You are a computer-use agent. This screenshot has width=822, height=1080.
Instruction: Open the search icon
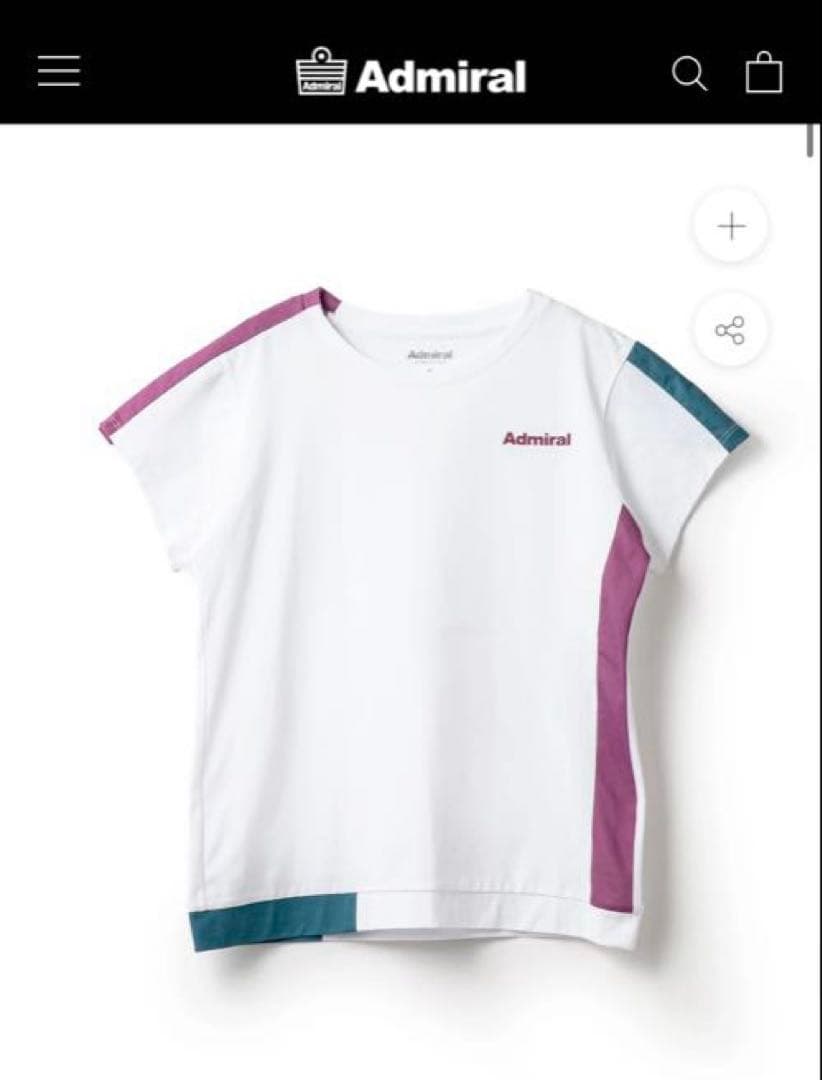(689, 73)
